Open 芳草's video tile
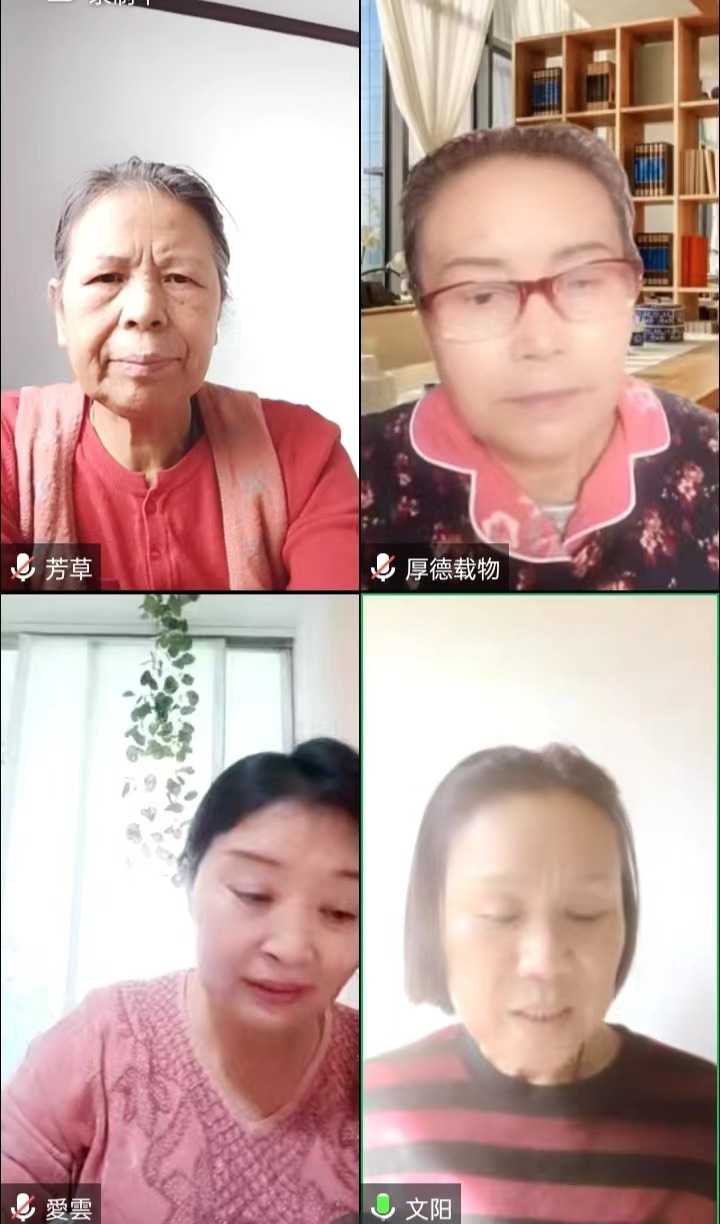Screen dimensions: 720x1224 click(180, 300)
